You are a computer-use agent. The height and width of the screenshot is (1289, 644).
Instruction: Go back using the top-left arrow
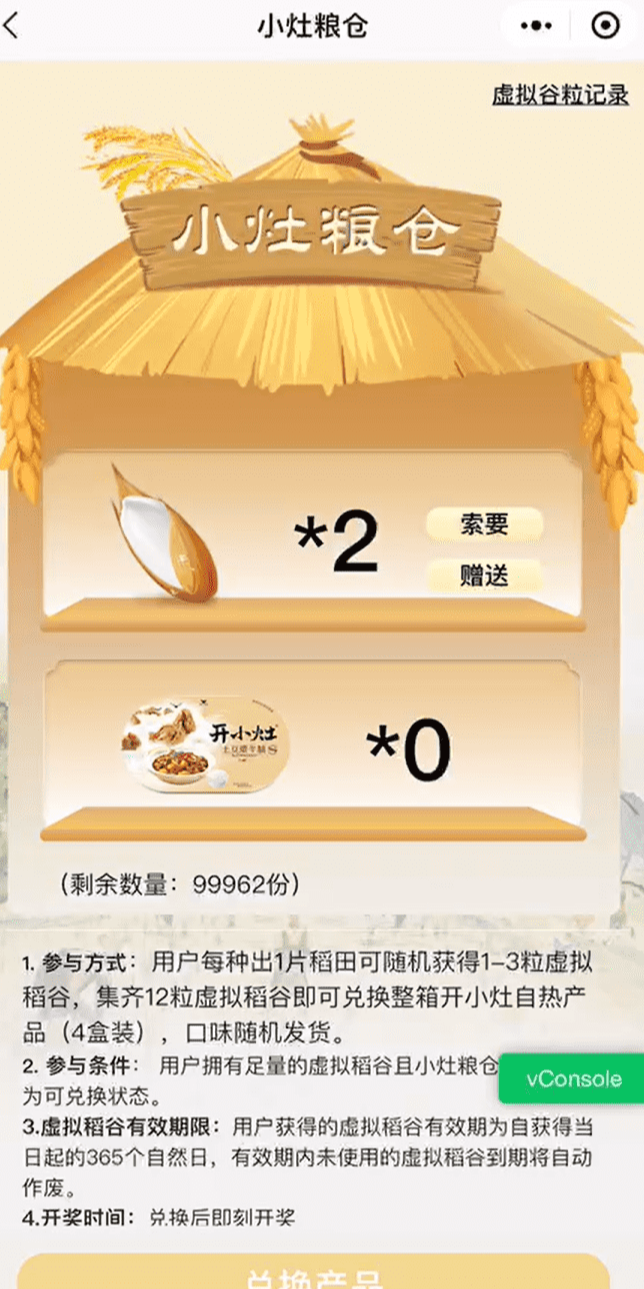14,26
